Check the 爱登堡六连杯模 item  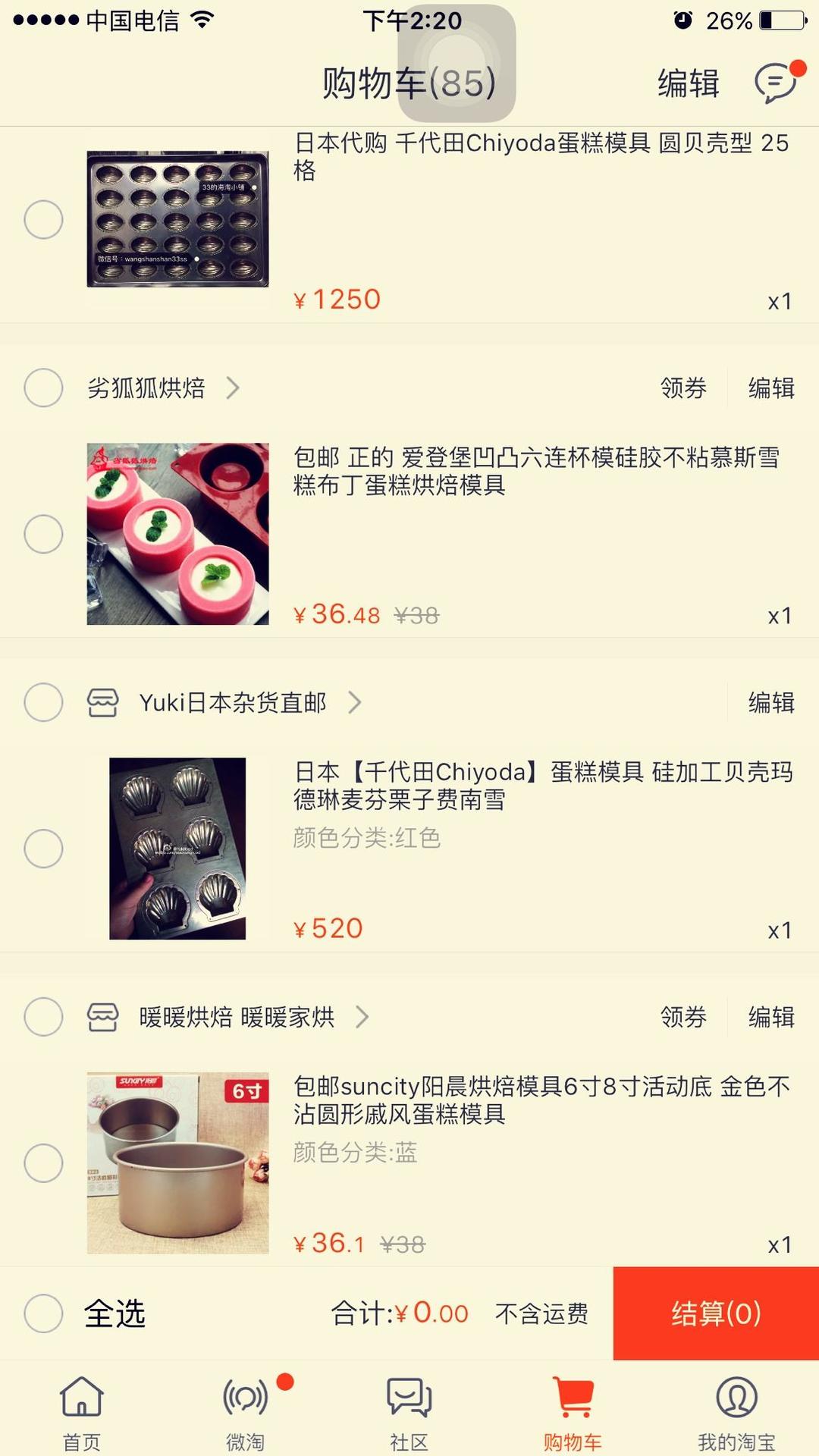[43, 534]
